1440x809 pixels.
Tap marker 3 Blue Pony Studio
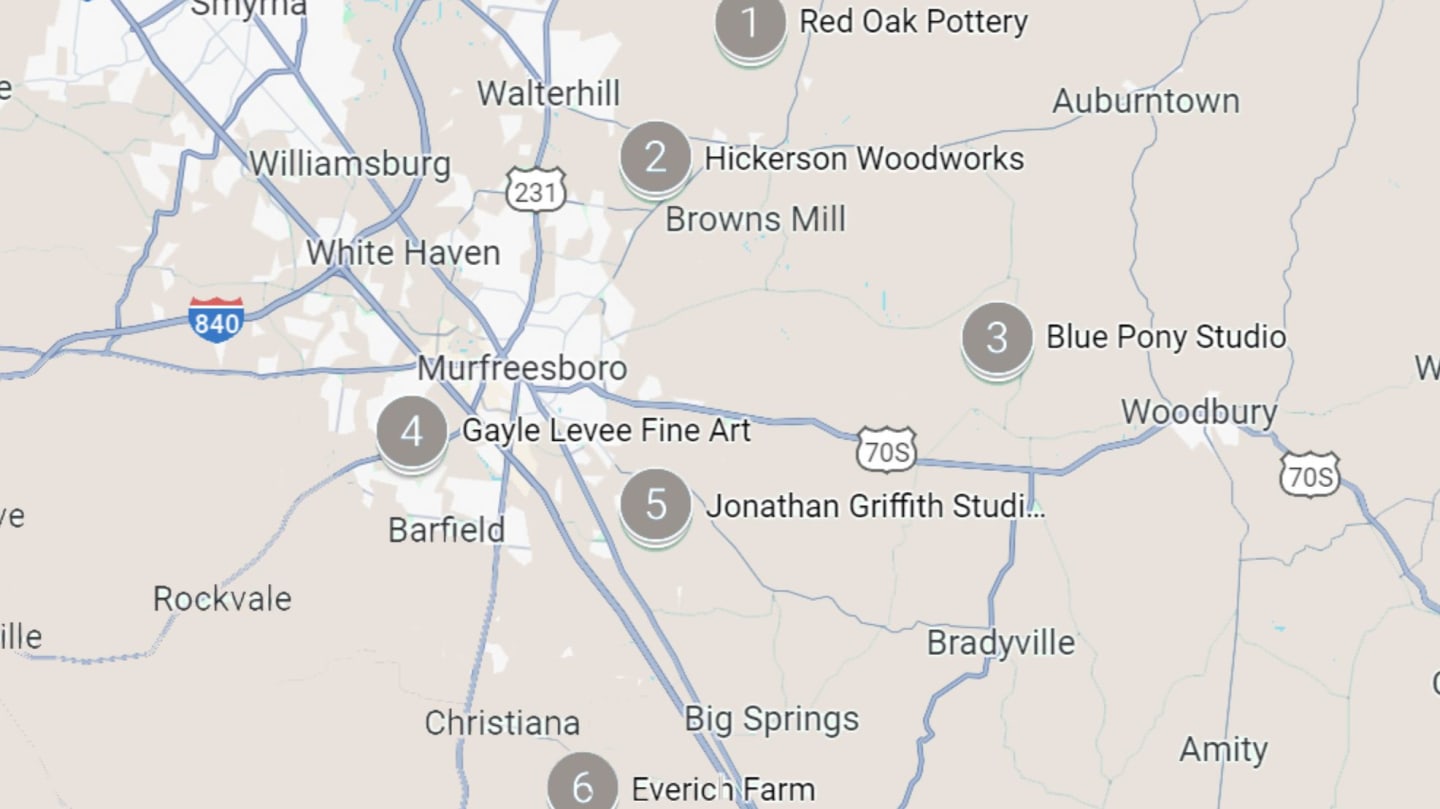(x=997, y=338)
